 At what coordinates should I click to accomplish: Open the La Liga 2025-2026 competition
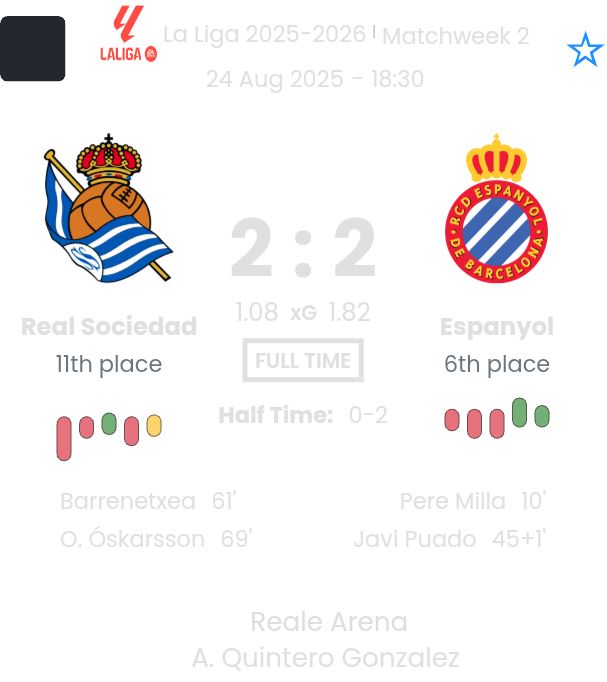coord(264,35)
